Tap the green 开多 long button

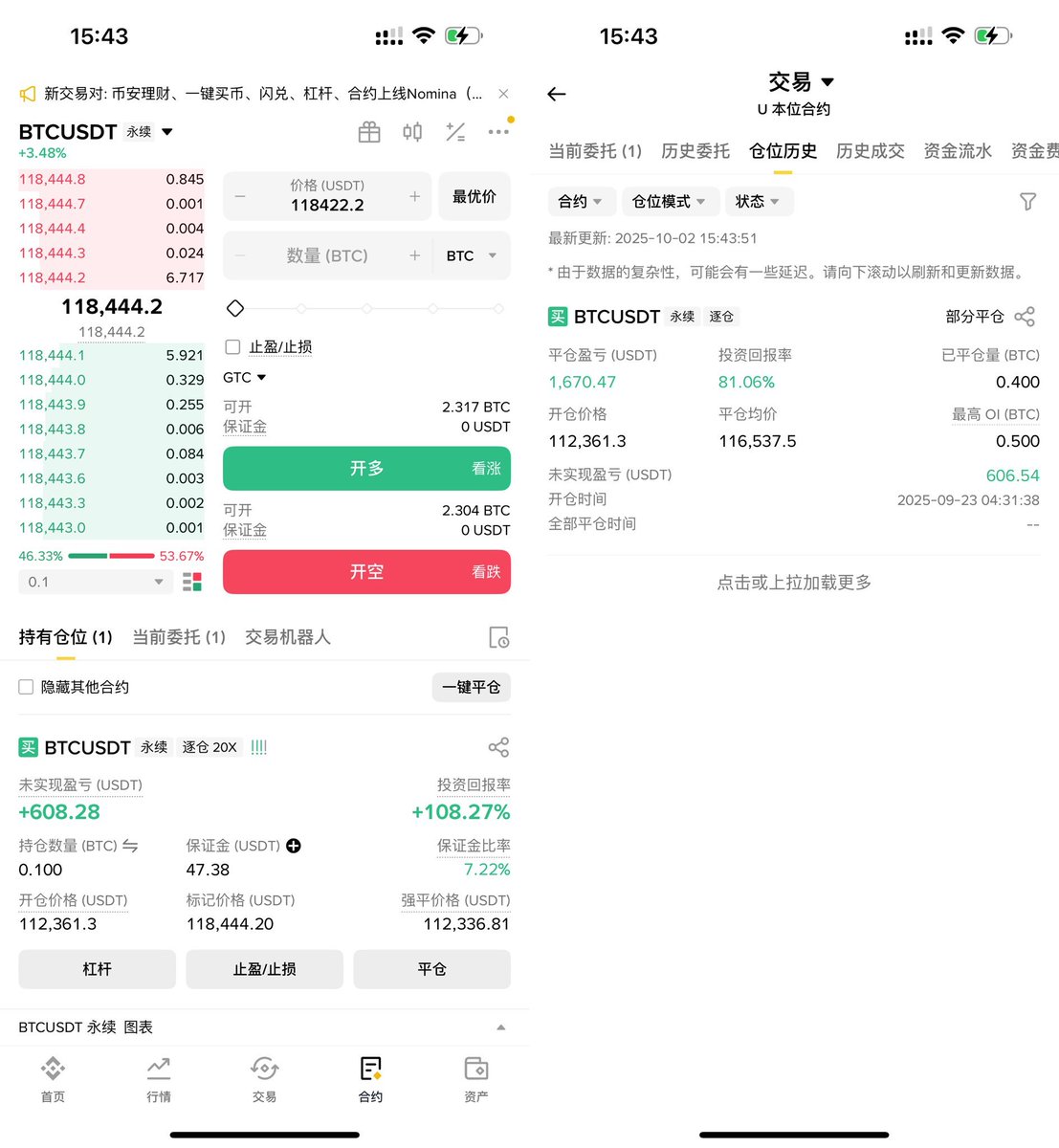[366, 469]
